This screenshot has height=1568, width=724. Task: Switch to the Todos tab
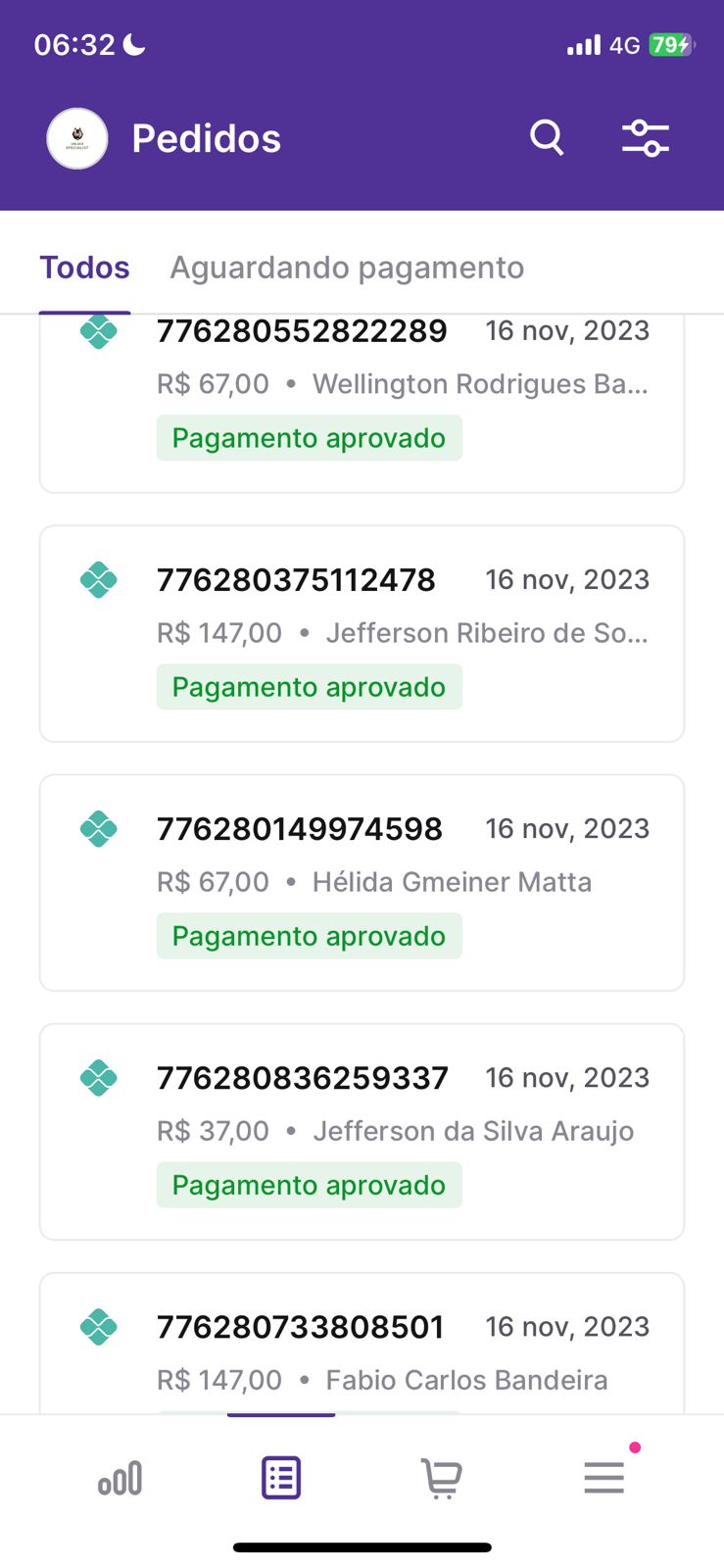tap(84, 268)
